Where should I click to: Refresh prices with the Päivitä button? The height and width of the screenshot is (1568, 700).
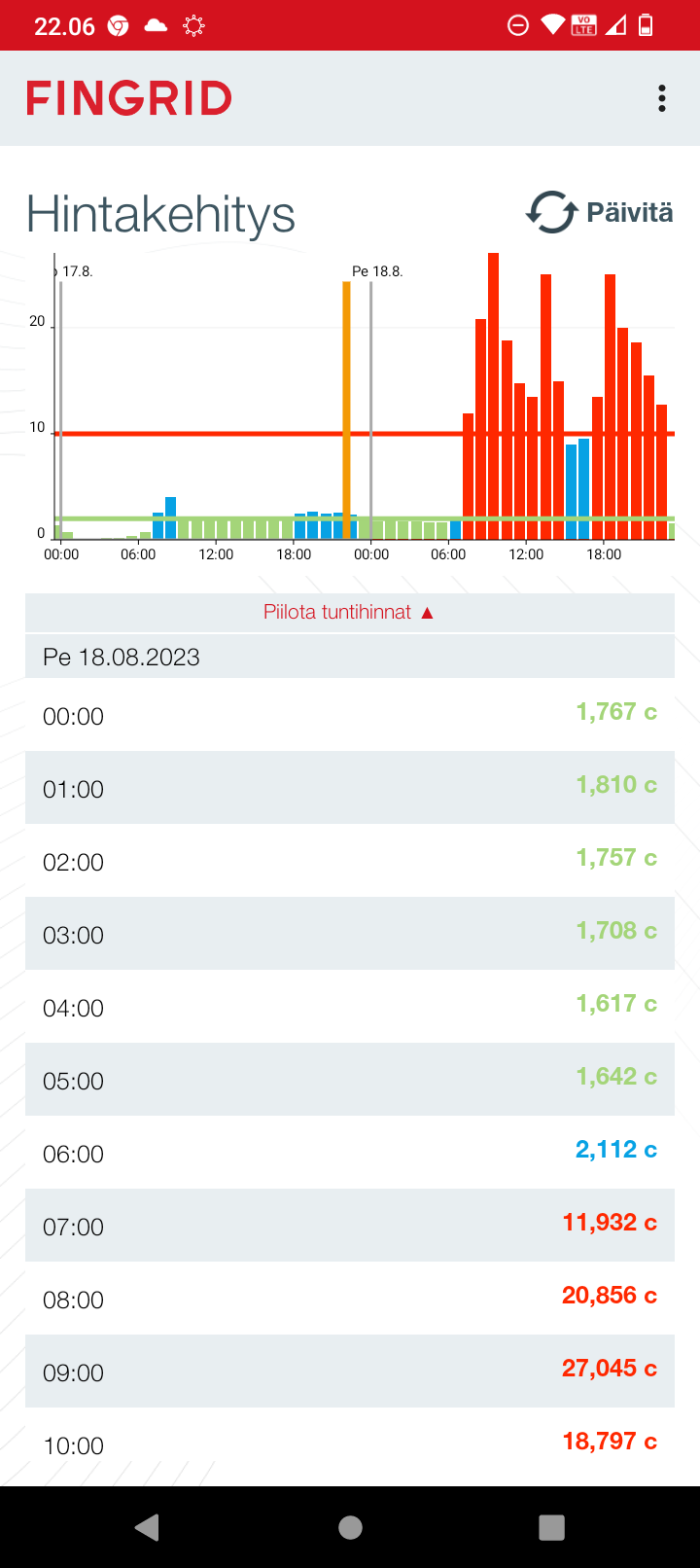(600, 212)
